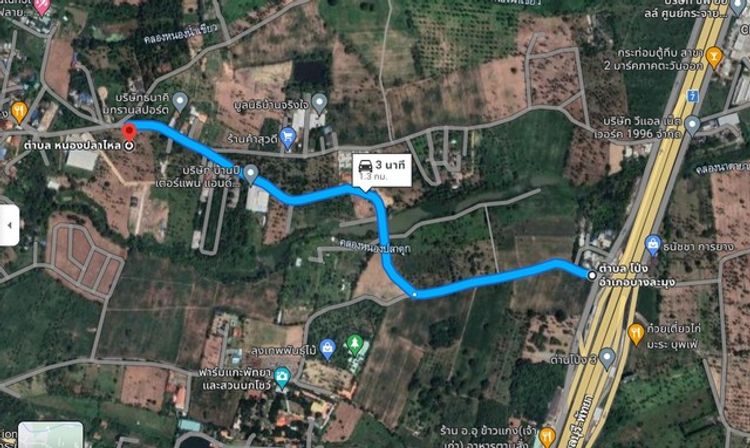Open the ก๋วยเตี๋ยวไก่มะระ restaurant marker
The image size is (750, 448).
pyautogui.click(x=635, y=329)
